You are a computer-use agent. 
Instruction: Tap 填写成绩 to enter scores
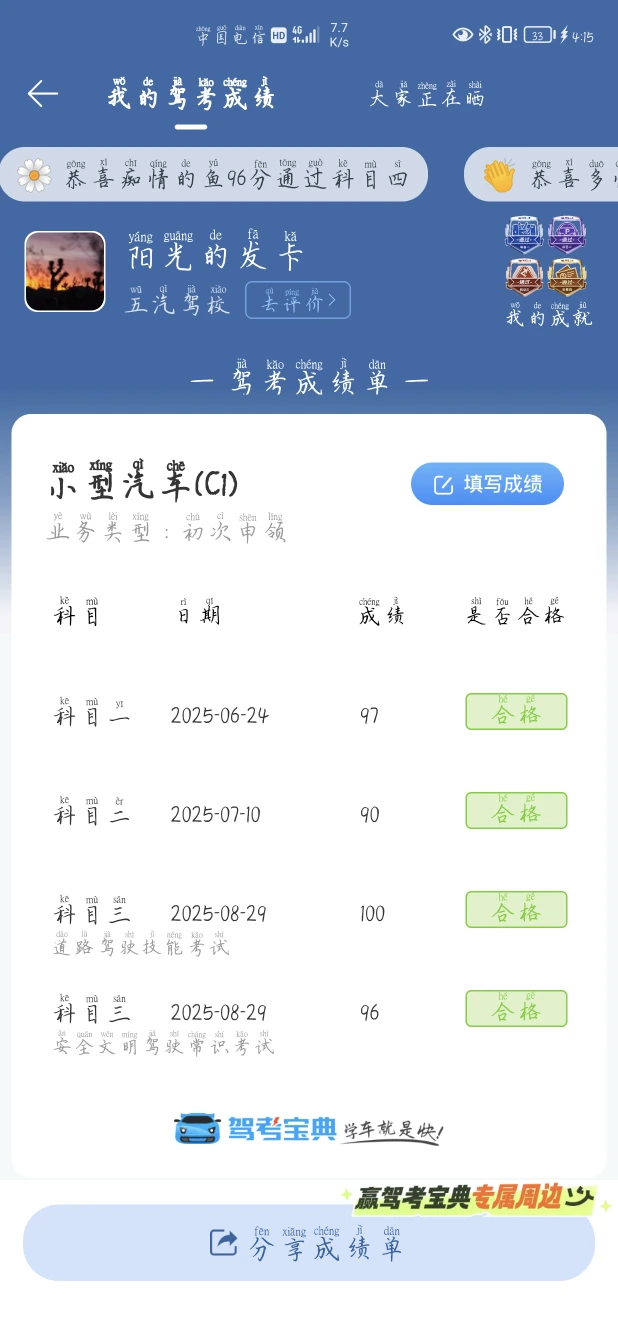488,485
